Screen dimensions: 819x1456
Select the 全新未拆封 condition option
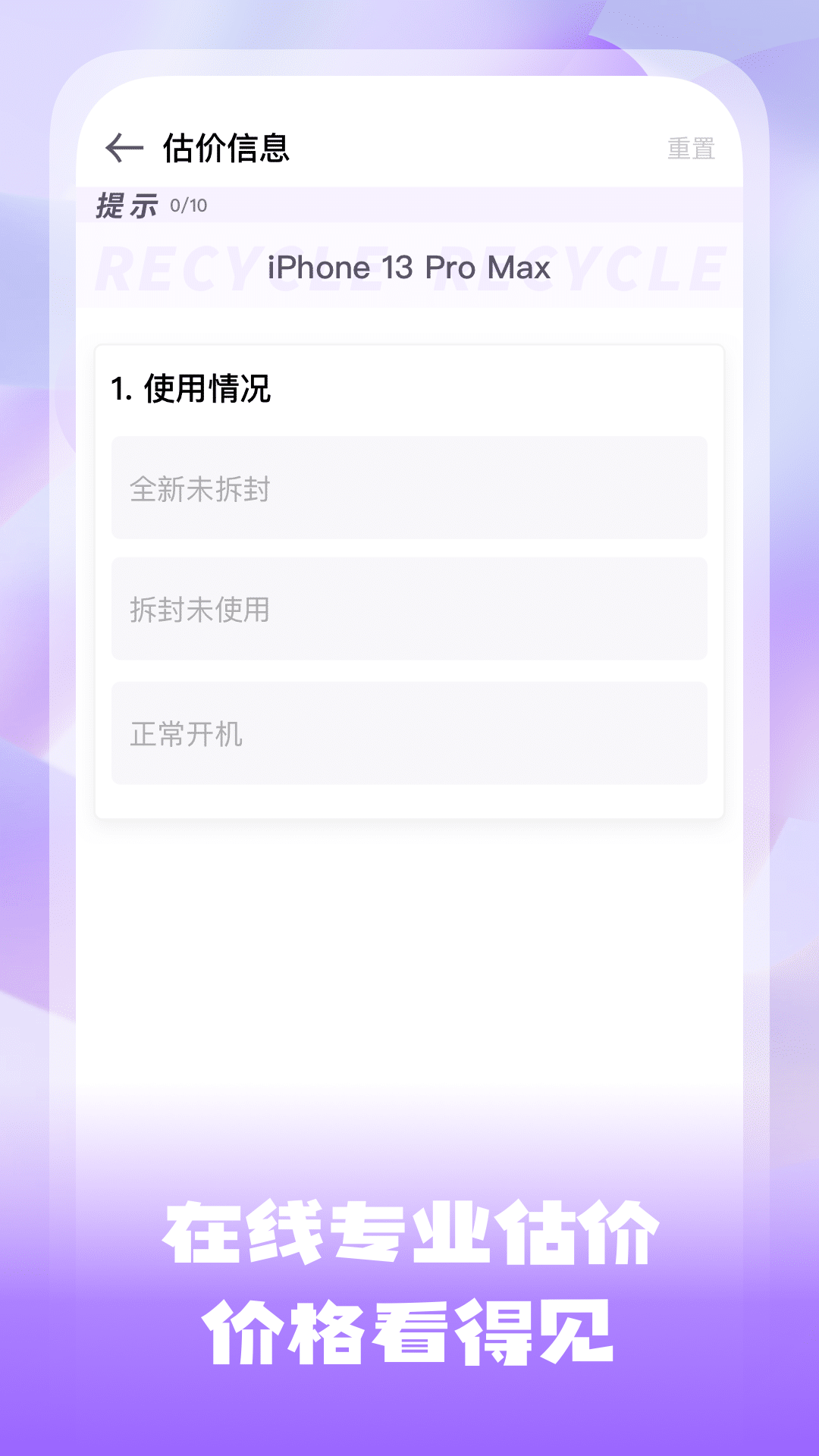(x=409, y=487)
